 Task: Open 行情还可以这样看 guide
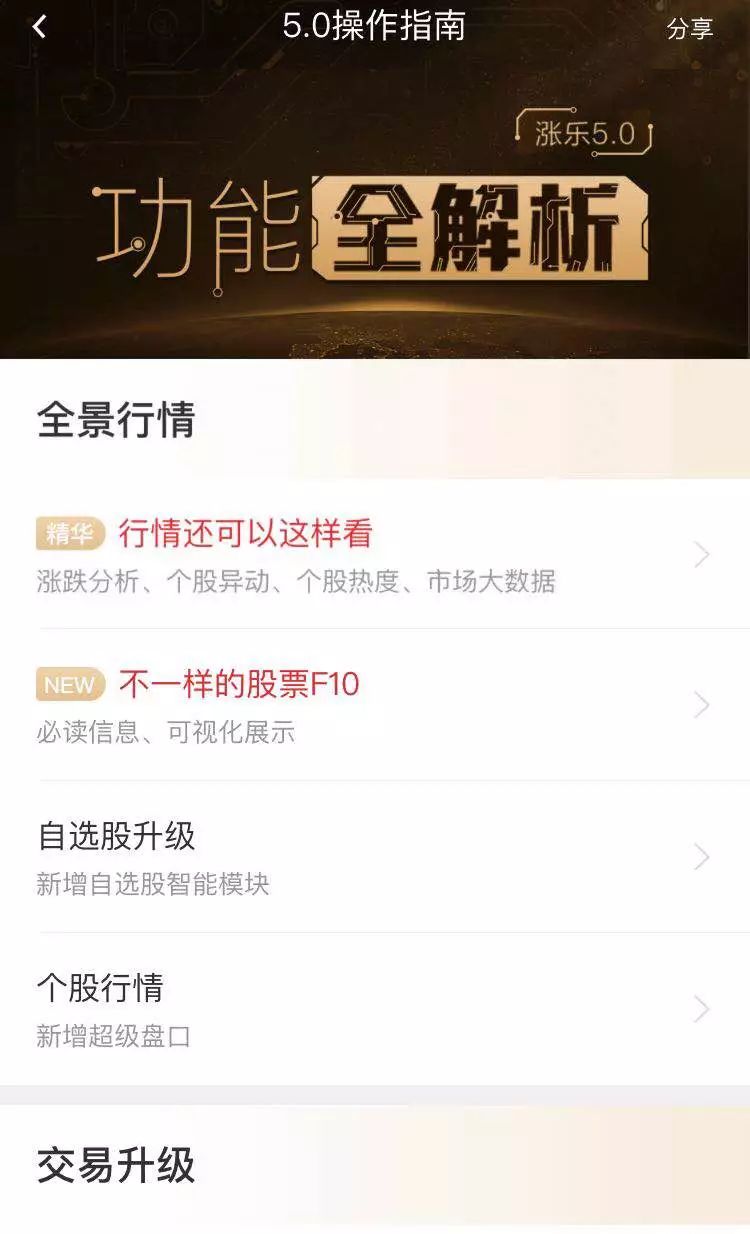click(375, 554)
